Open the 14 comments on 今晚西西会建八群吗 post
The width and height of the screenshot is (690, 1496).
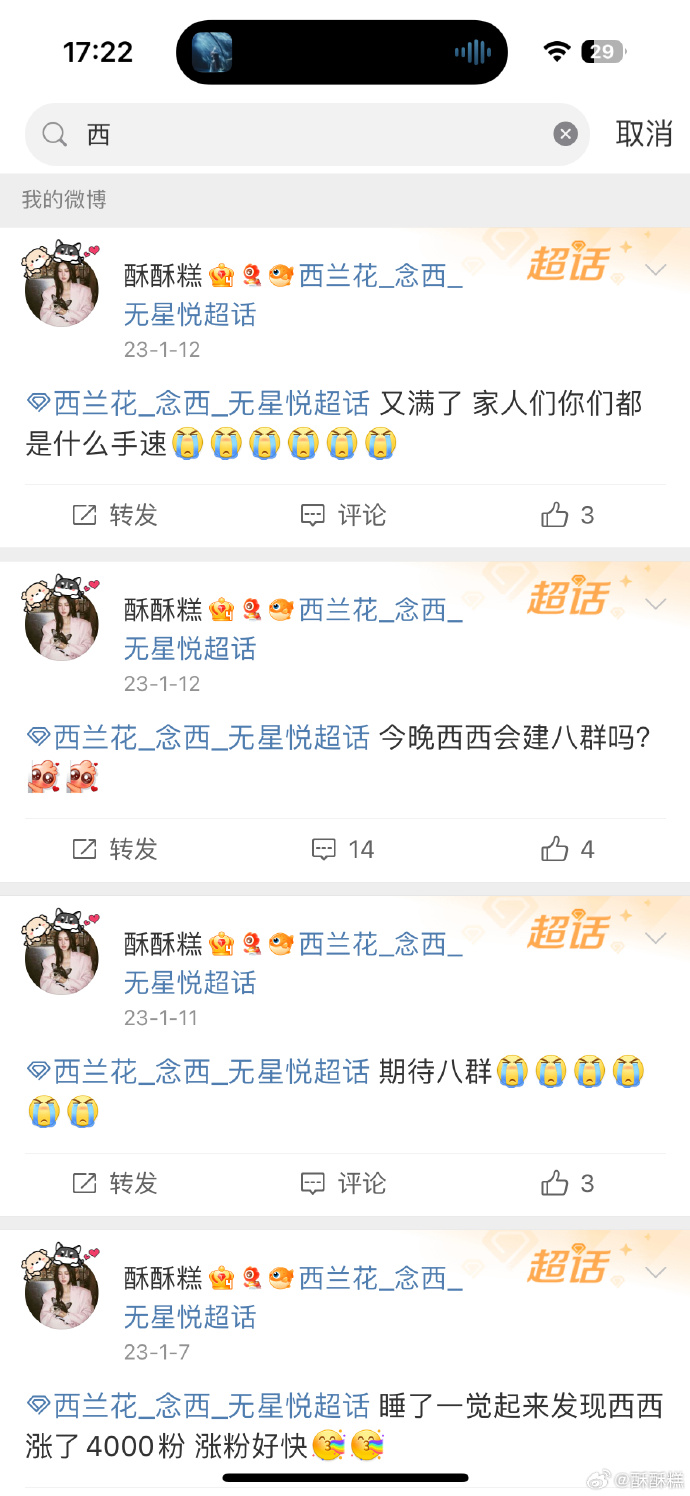click(343, 849)
